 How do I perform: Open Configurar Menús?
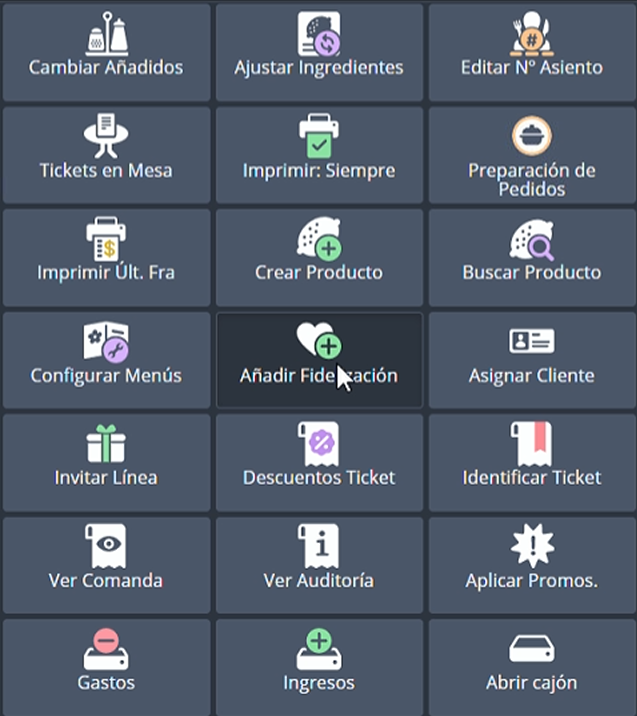[x=106, y=360]
